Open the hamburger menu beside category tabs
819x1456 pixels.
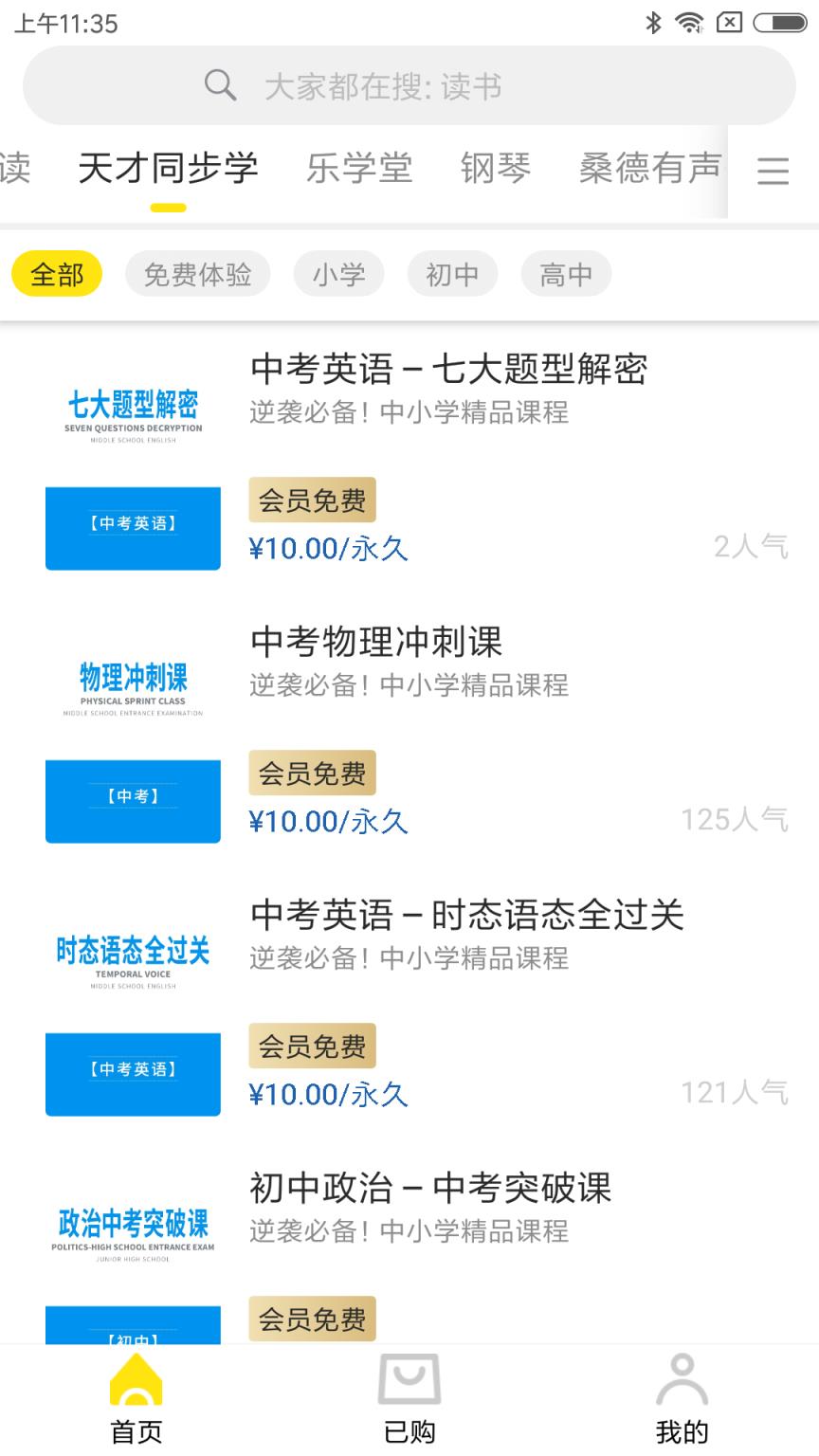(x=773, y=169)
